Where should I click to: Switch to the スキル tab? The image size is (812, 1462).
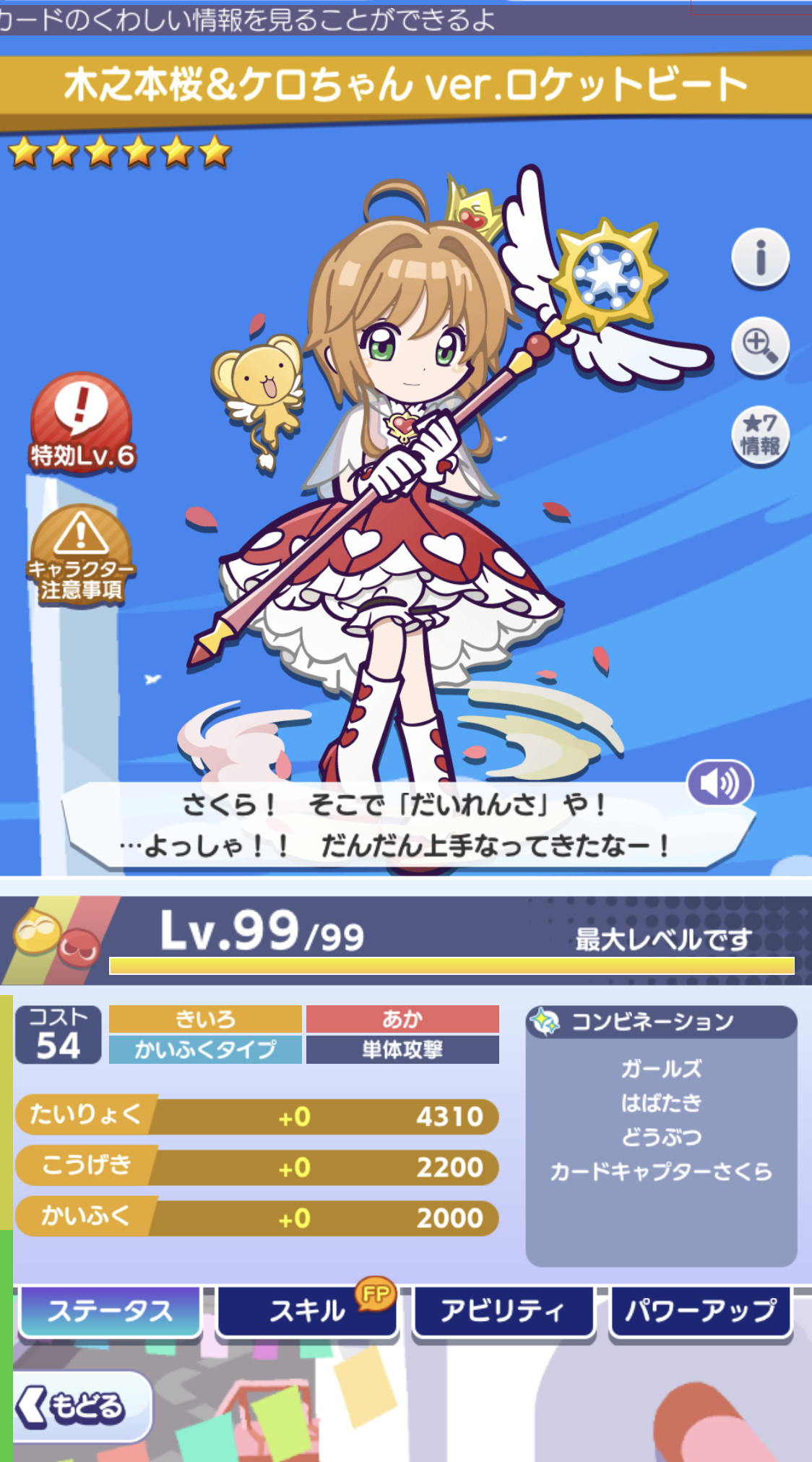coord(308,1311)
